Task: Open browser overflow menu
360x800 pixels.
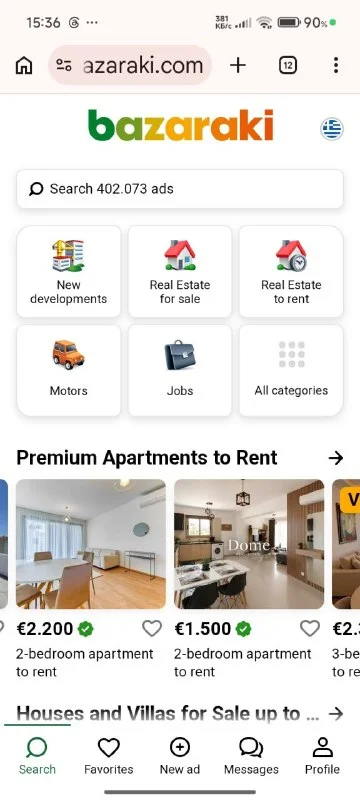Action: (336, 65)
